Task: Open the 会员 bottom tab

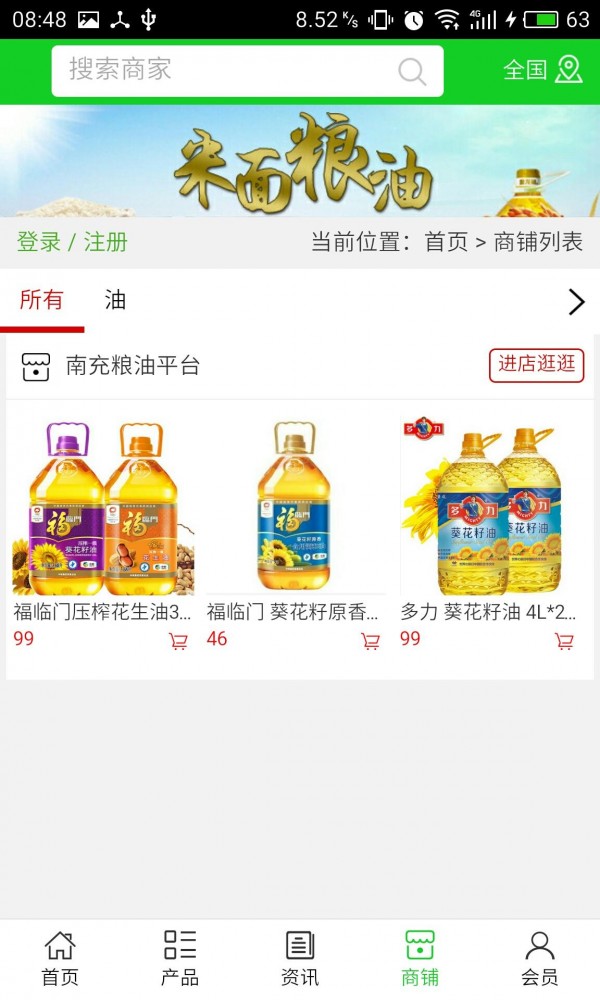Action: 540,959
